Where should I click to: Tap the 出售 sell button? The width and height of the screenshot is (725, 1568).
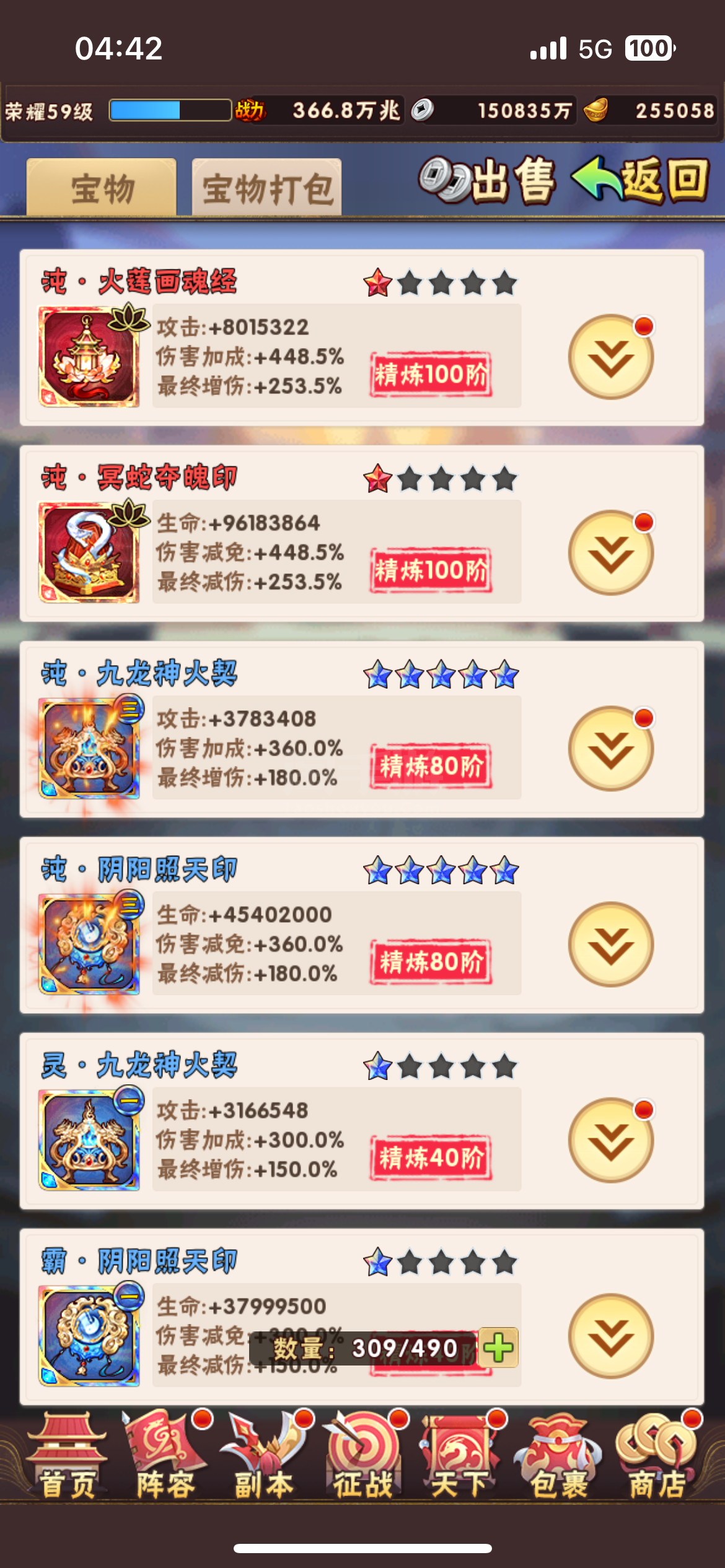tap(488, 181)
